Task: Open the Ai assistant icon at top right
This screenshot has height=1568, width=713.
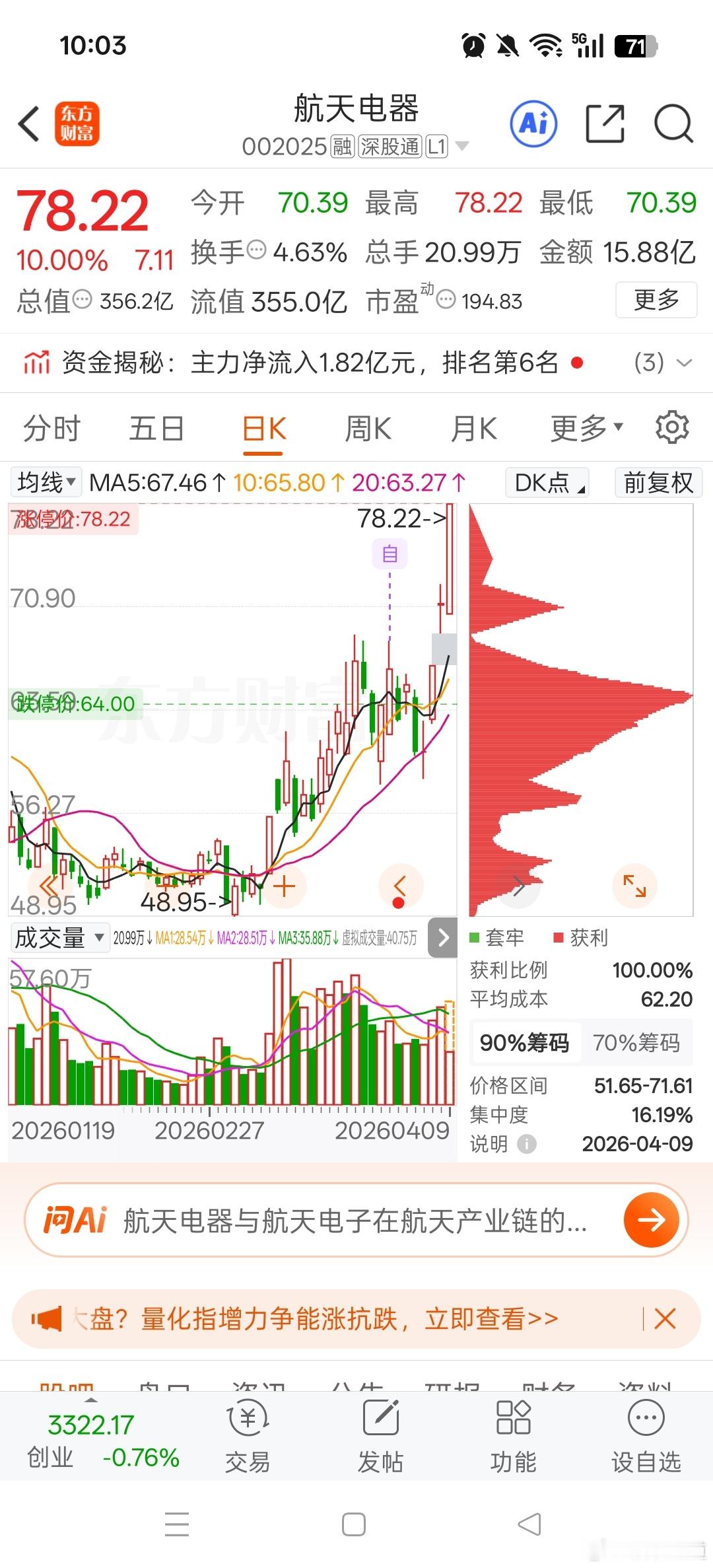Action: (532, 124)
